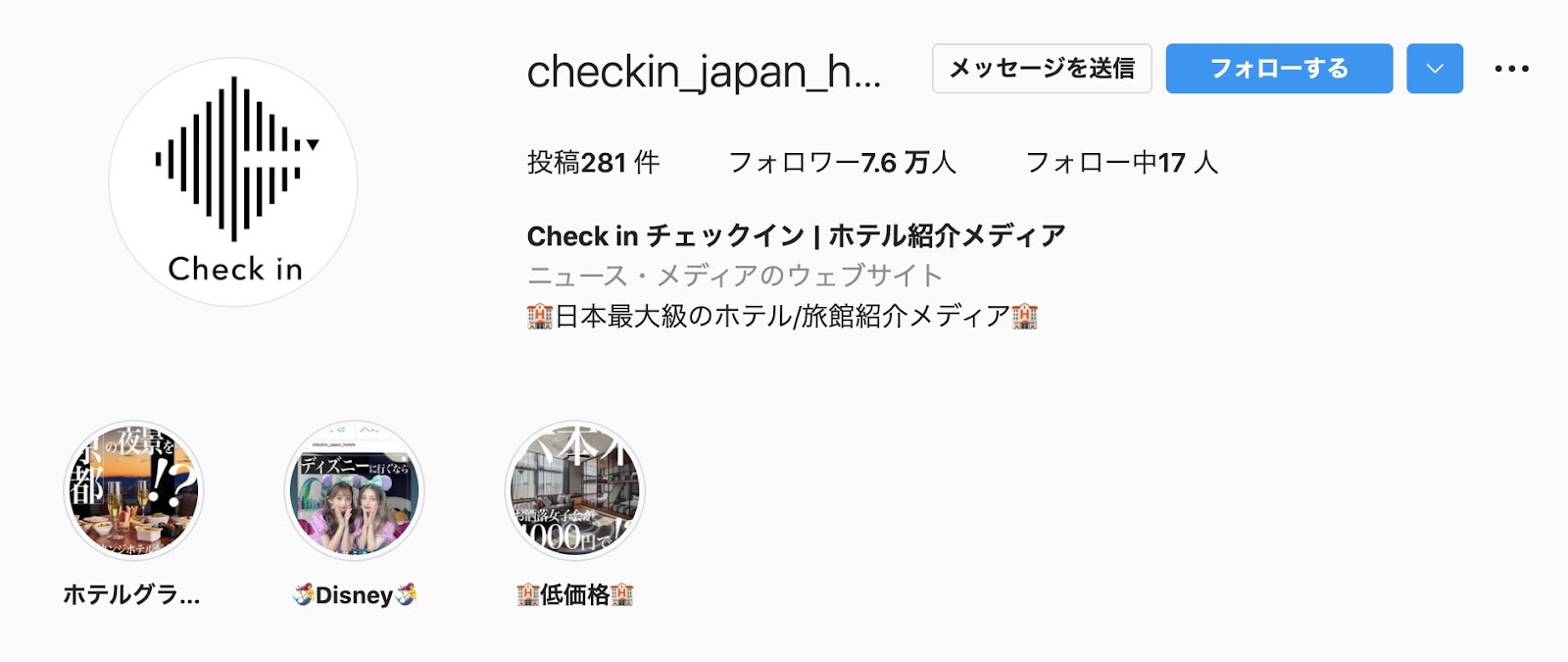The image size is (1568, 662).
Task: Open the 低価格 story highlight
Action: point(574,490)
